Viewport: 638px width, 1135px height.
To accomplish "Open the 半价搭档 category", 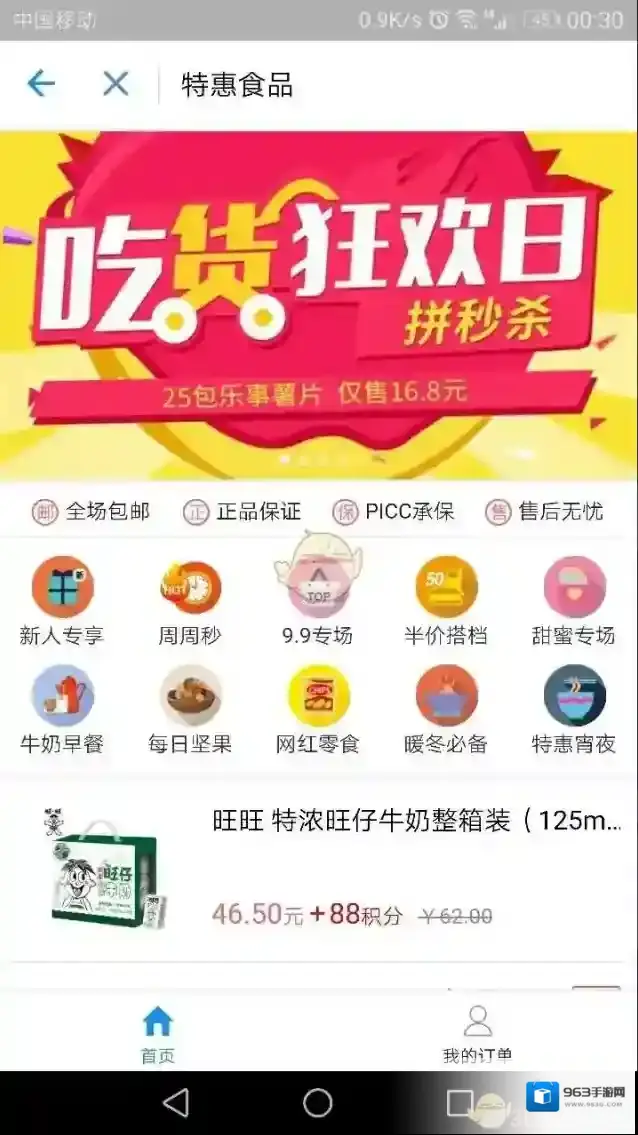I will pos(446,600).
